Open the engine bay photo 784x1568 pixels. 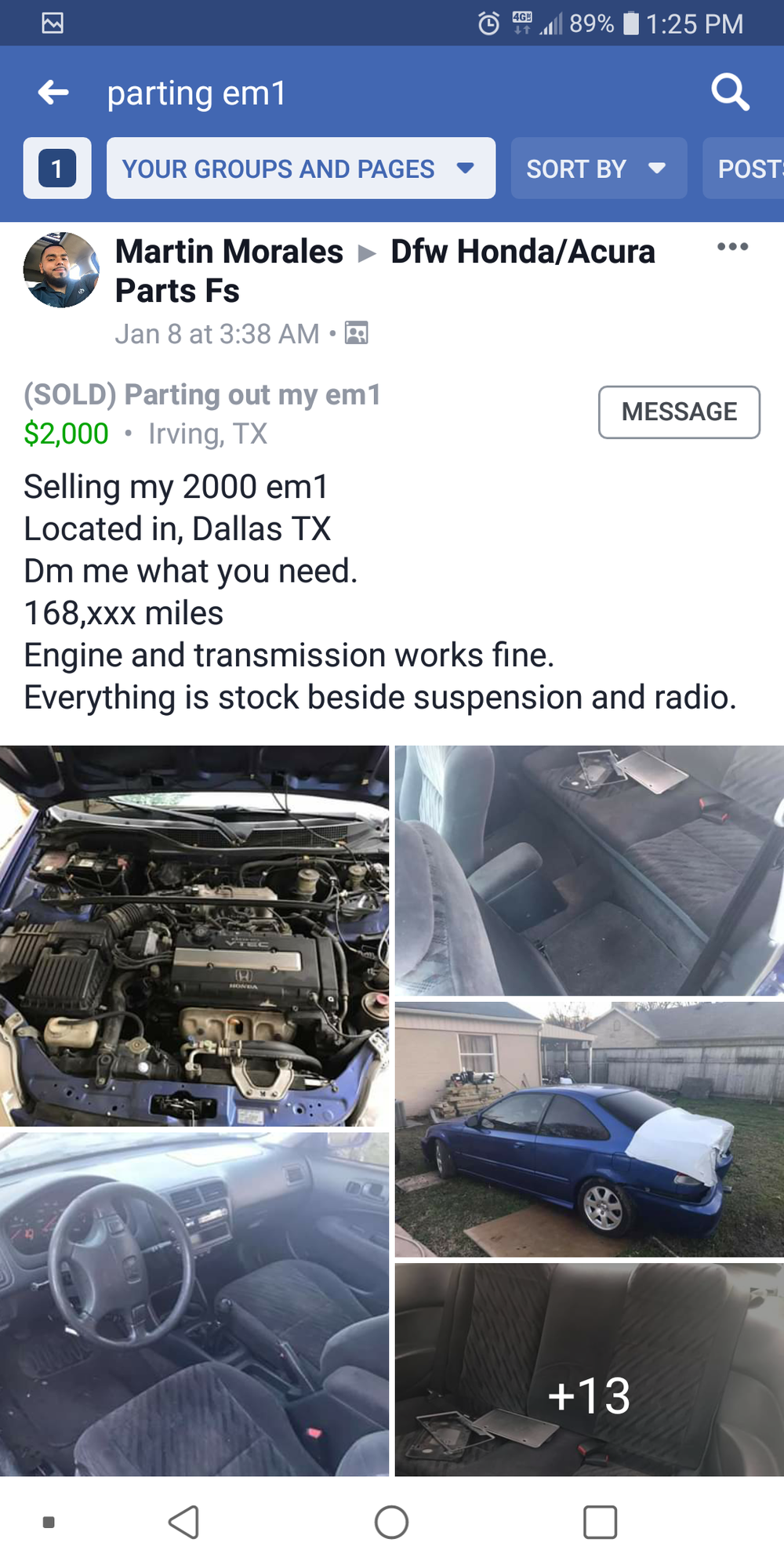(x=194, y=935)
